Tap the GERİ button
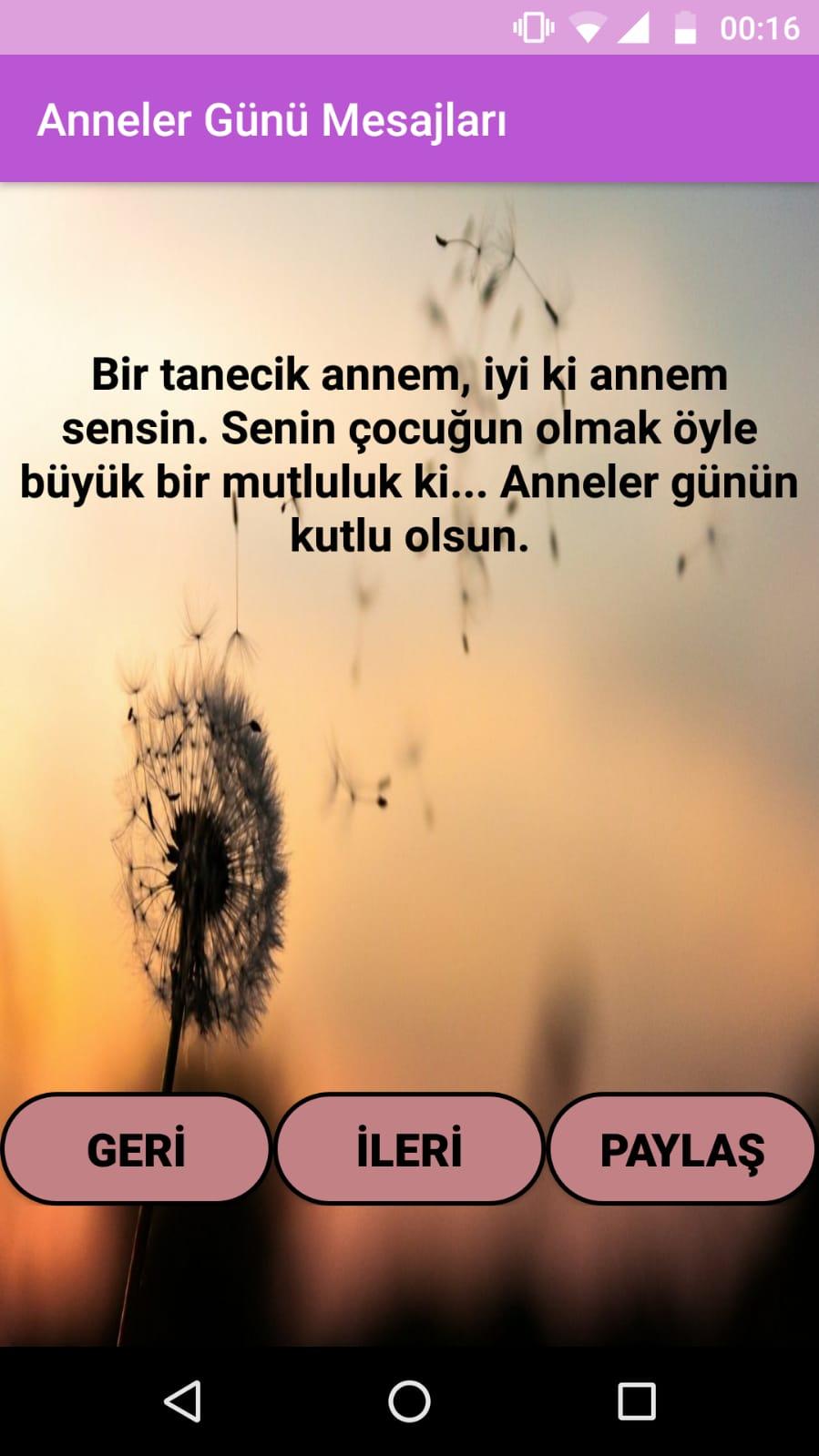Screen dimensions: 819x1456 137,1149
